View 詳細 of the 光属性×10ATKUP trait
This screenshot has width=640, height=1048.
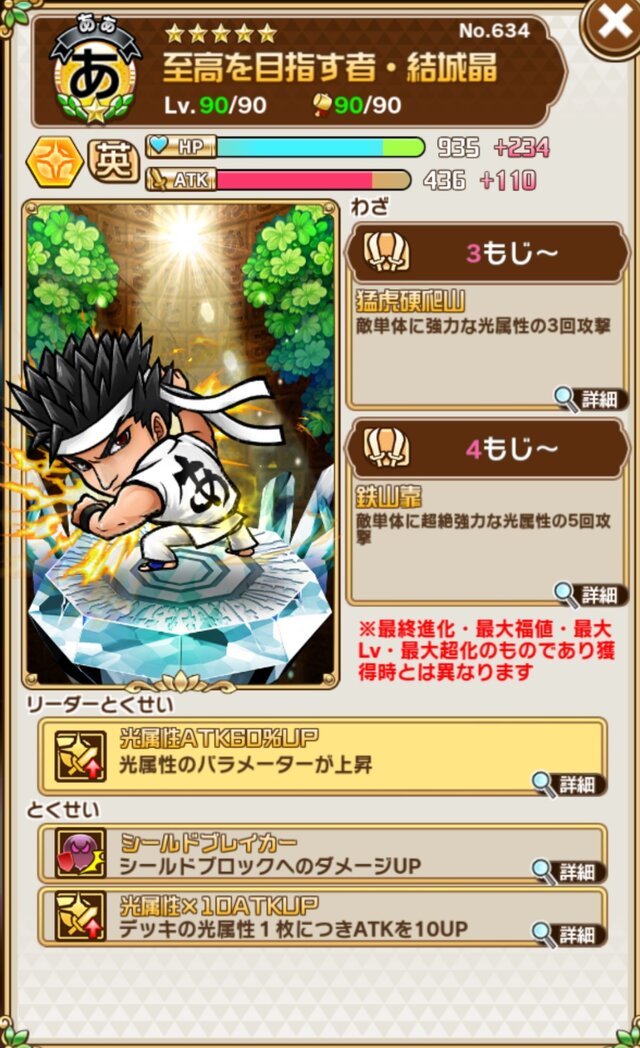567,934
